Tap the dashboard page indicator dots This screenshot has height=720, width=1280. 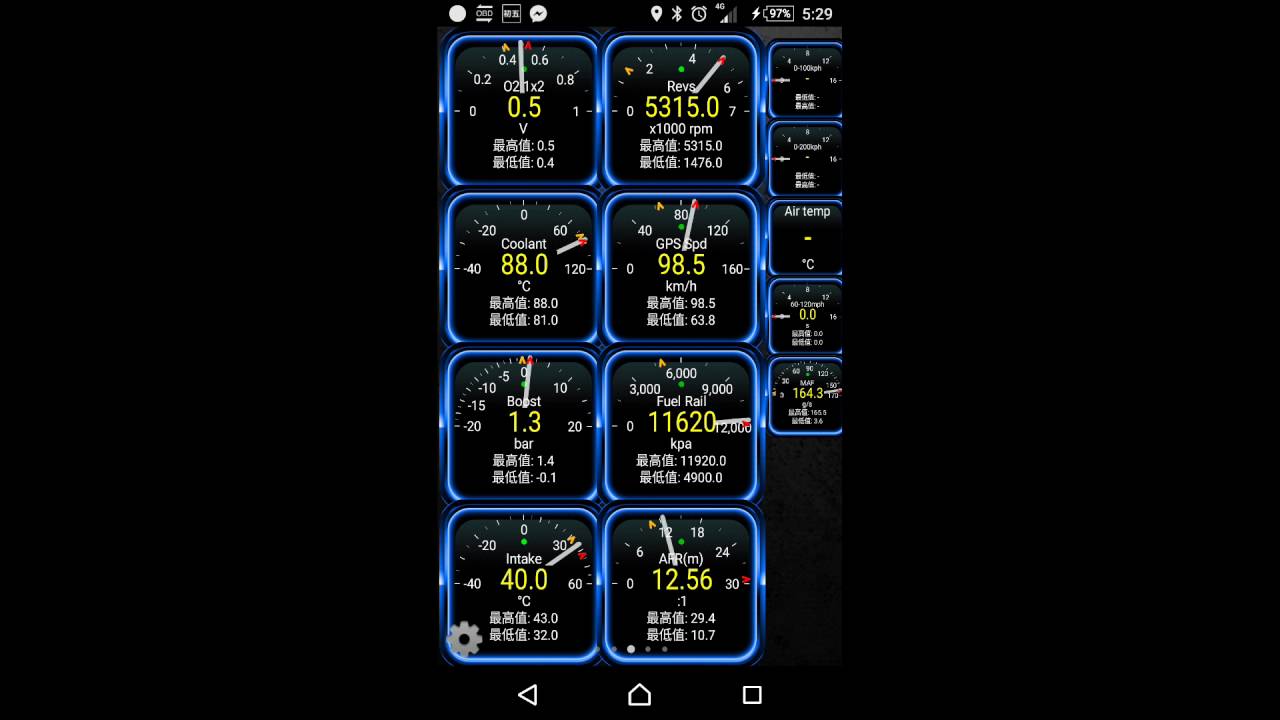click(639, 649)
